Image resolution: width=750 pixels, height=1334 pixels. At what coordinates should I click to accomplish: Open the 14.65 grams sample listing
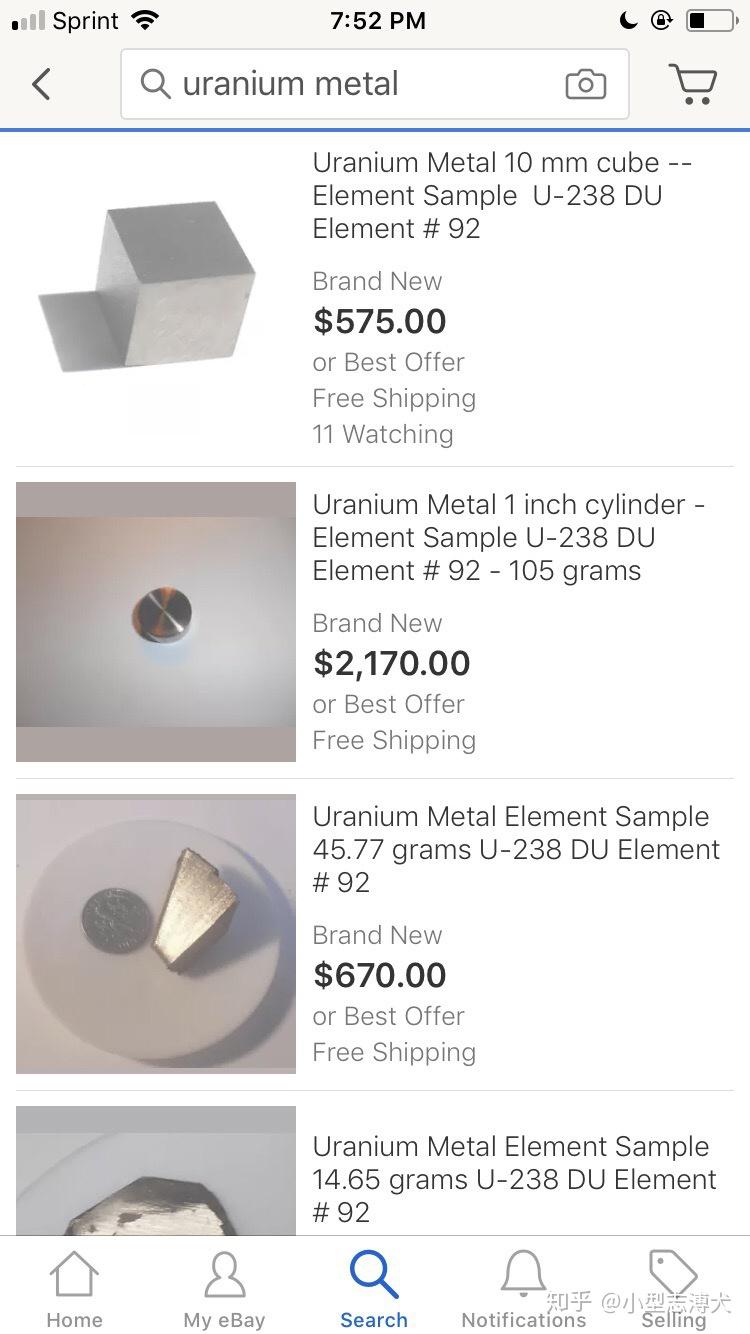[375, 1164]
